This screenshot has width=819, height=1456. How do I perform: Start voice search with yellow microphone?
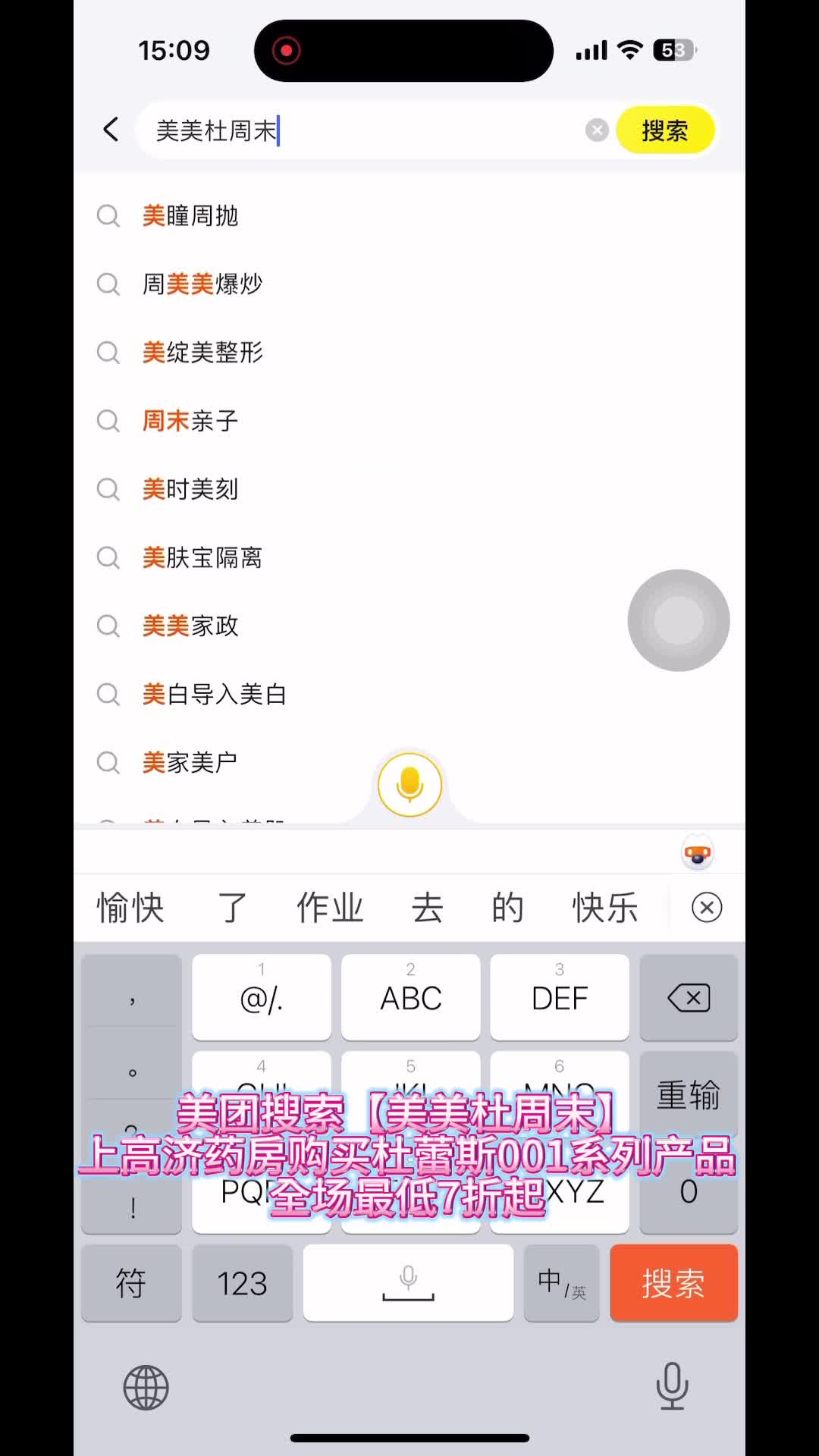[x=409, y=785]
